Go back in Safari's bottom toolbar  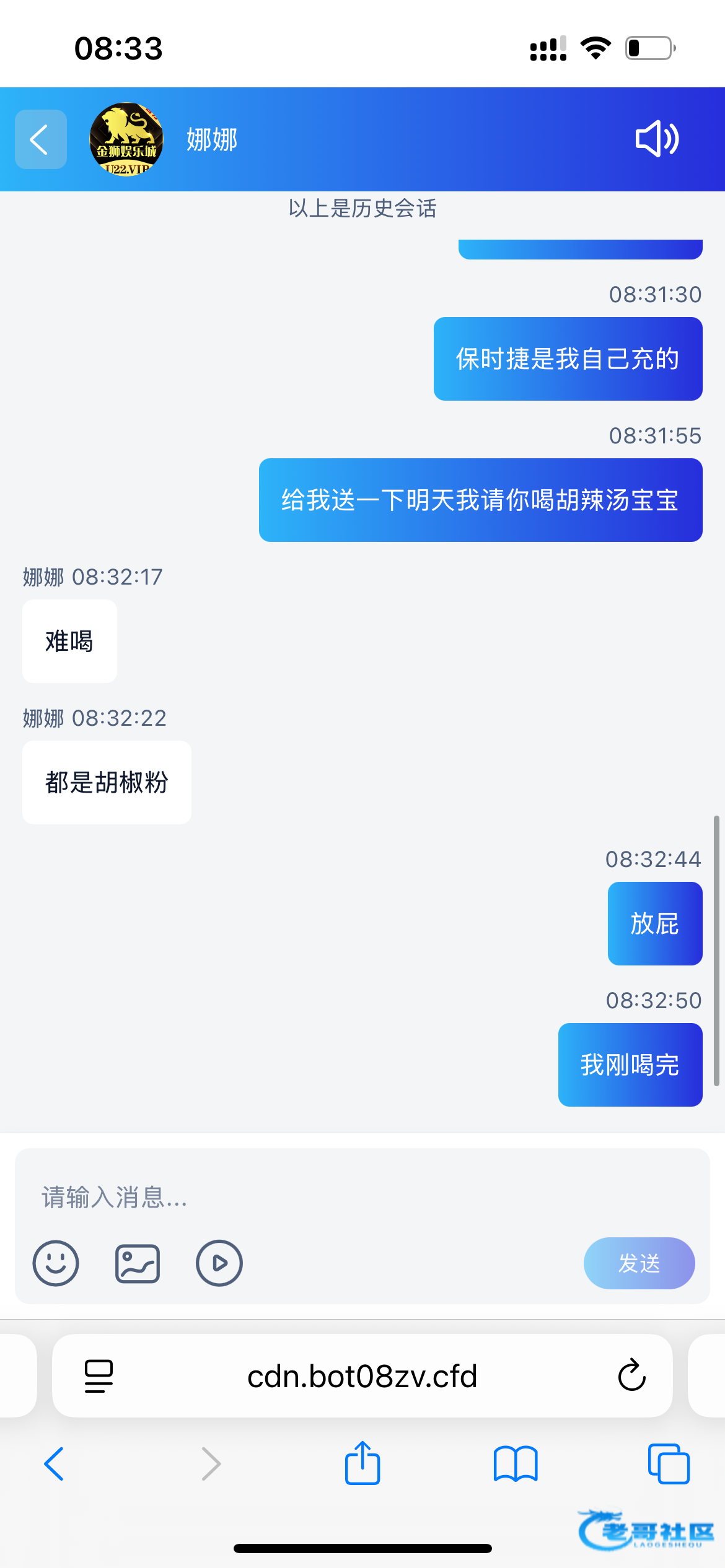(55, 1464)
